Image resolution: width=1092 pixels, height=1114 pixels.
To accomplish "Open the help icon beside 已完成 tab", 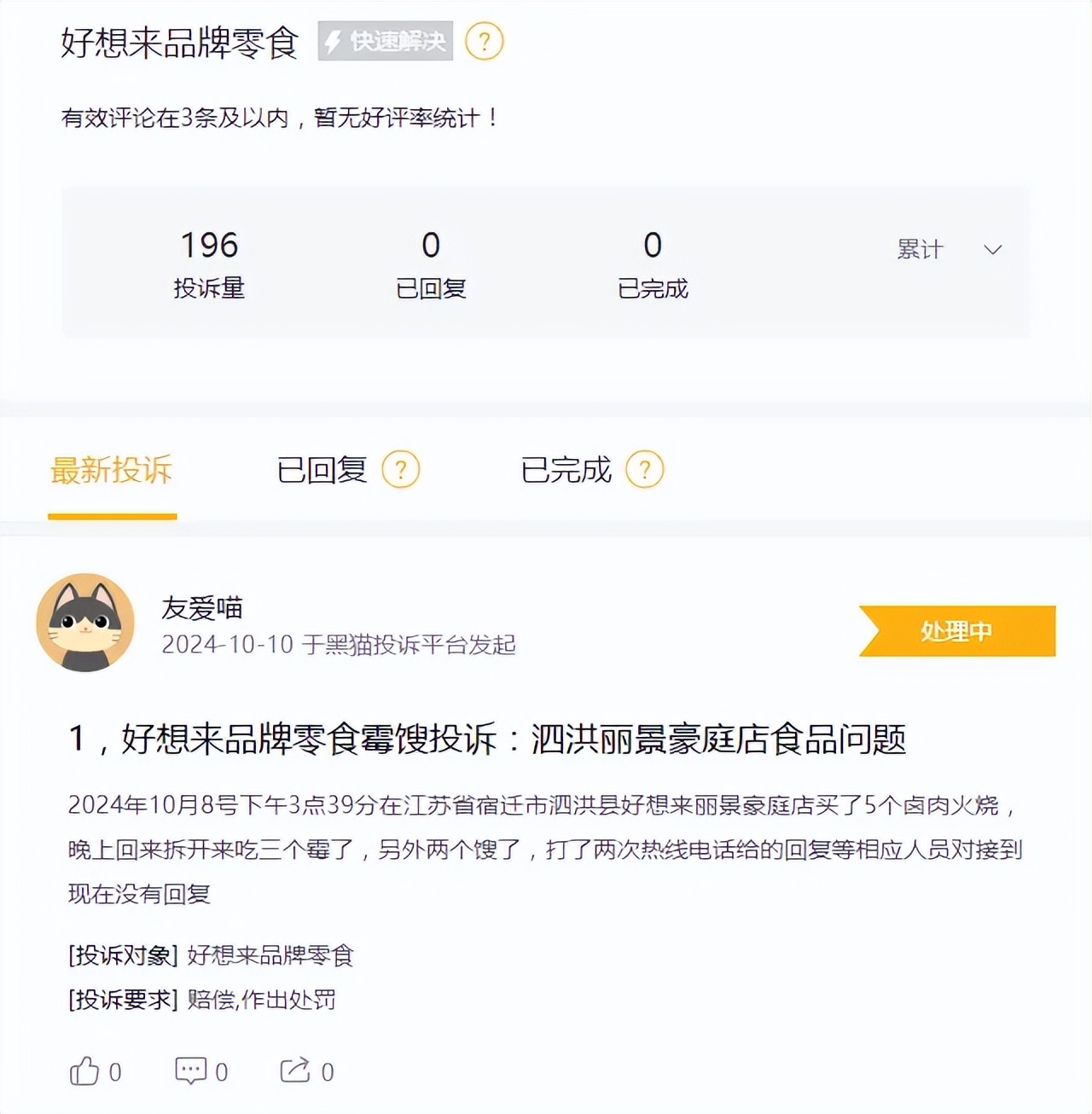I will tap(644, 470).
